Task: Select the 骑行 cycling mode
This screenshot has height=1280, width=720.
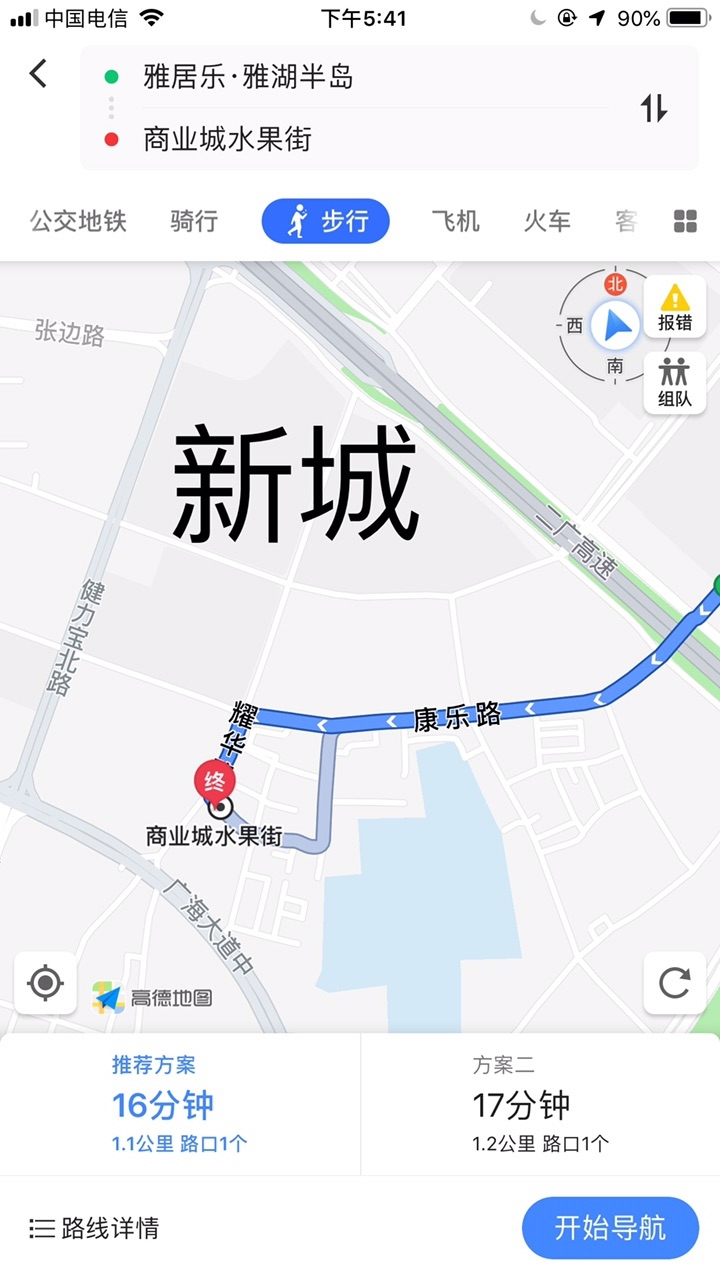Action: pyautogui.click(x=194, y=221)
